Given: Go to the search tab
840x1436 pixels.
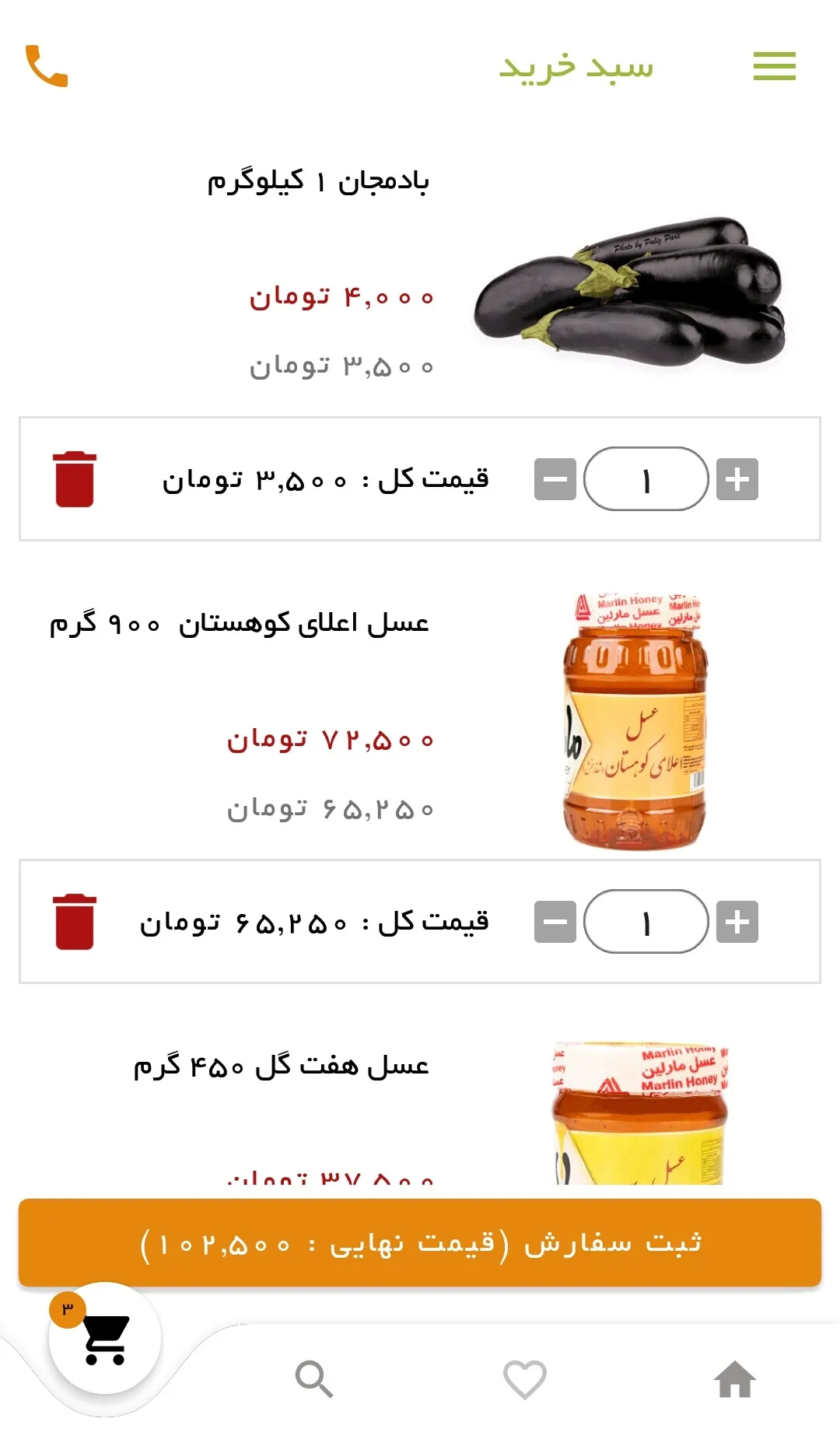Looking at the screenshot, I should [x=314, y=1379].
